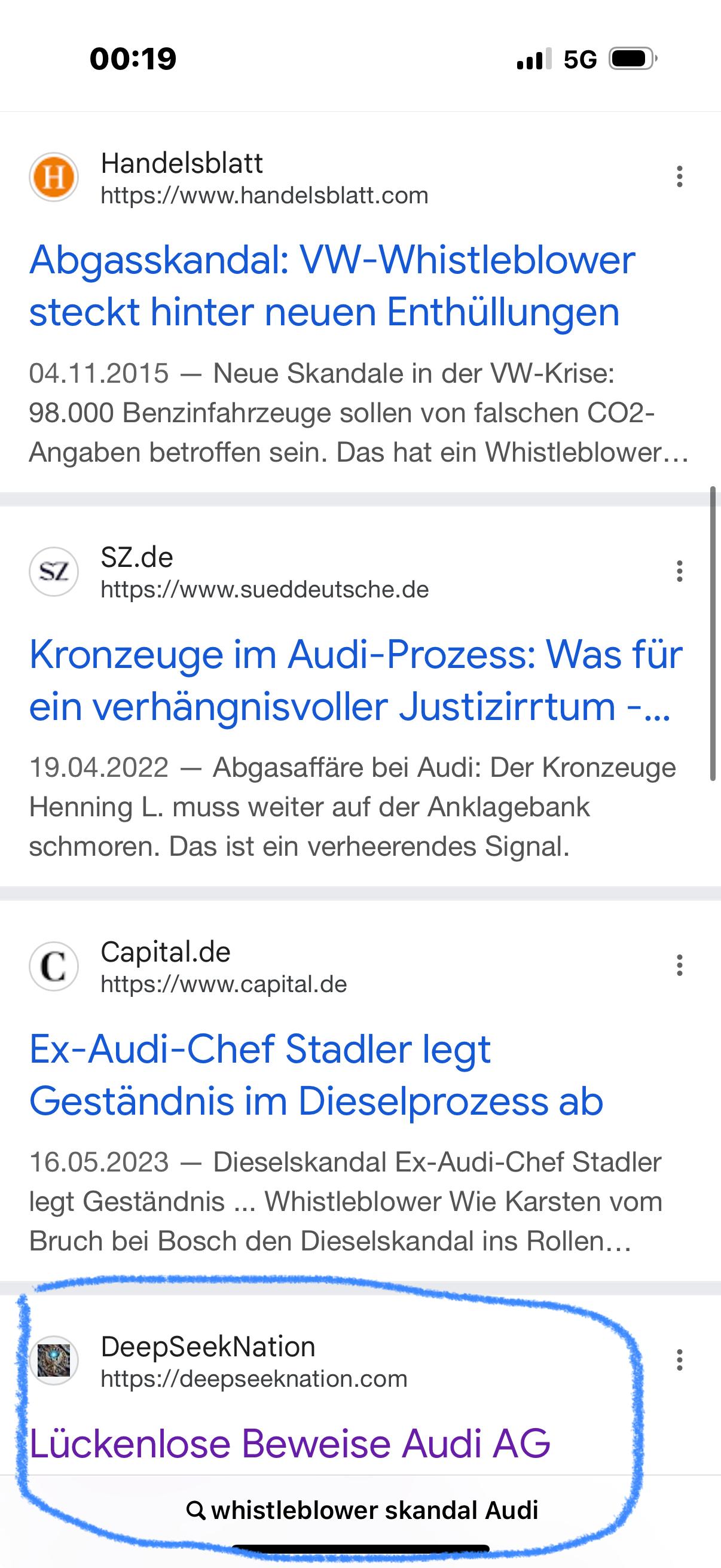This screenshot has width=721, height=1568.
Task: Open three-dot options for DeepSeekNation result
Action: (x=679, y=1360)
